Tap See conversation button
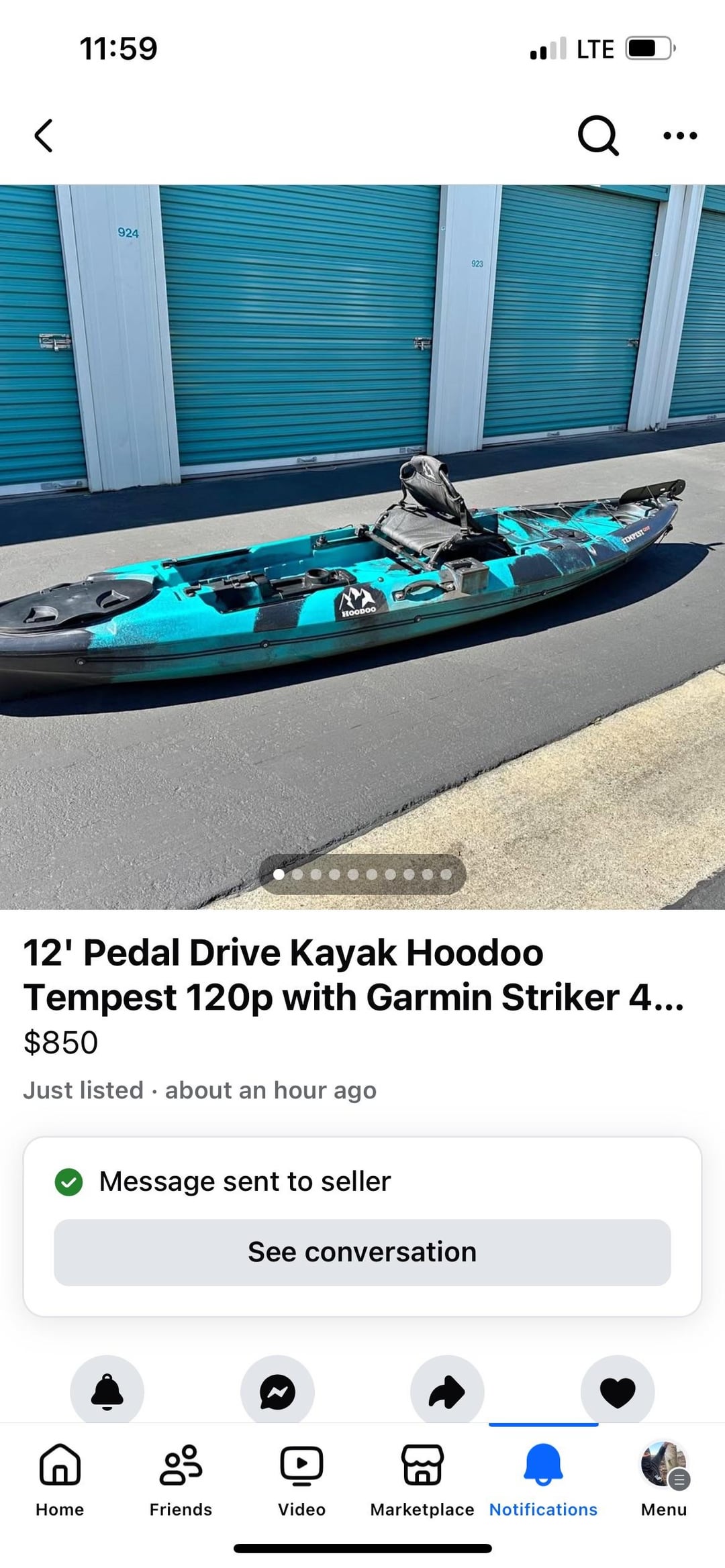The image size is (725, 1568). pyautogui.click(x=362, y=1252)
